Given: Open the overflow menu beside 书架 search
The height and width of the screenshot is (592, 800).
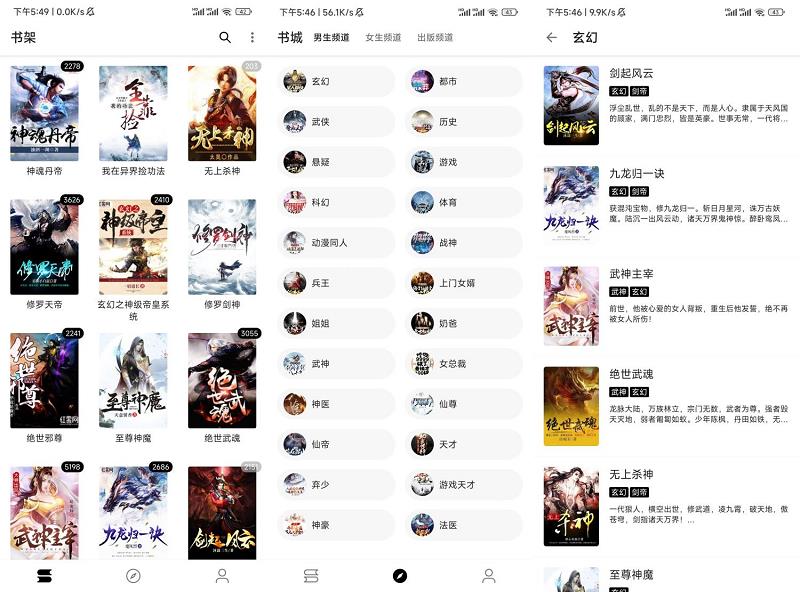Looking at the screenshot, I should 252,37.
